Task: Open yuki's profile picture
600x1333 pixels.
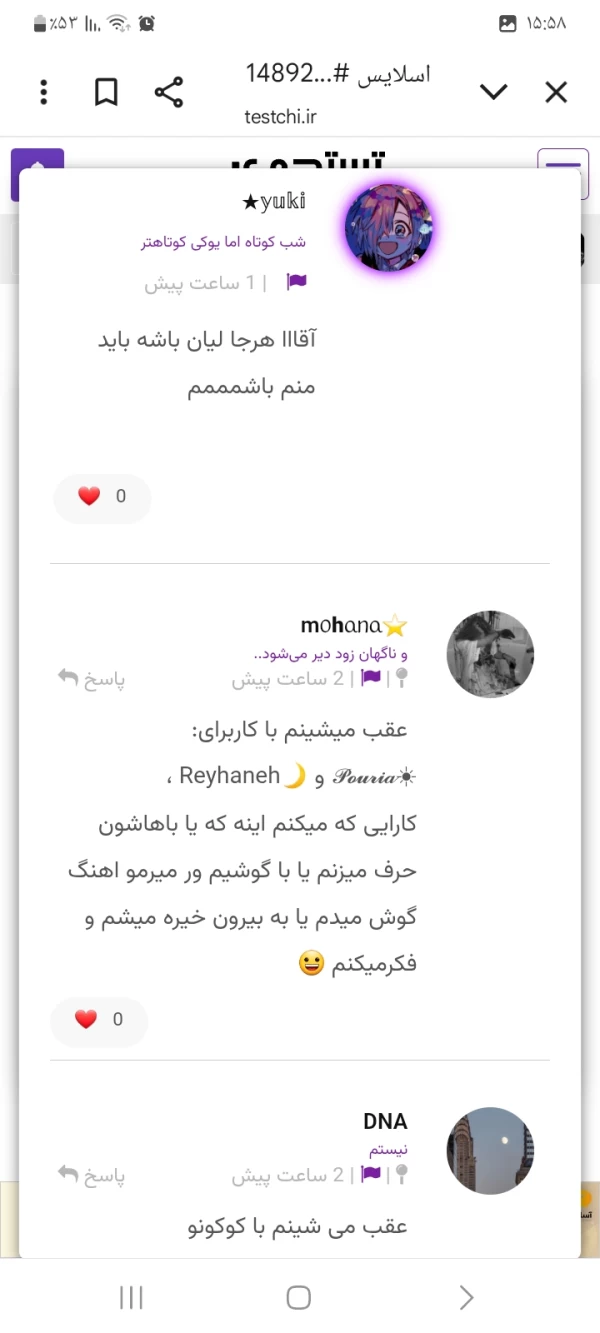Action: click(x=389, y=228)
